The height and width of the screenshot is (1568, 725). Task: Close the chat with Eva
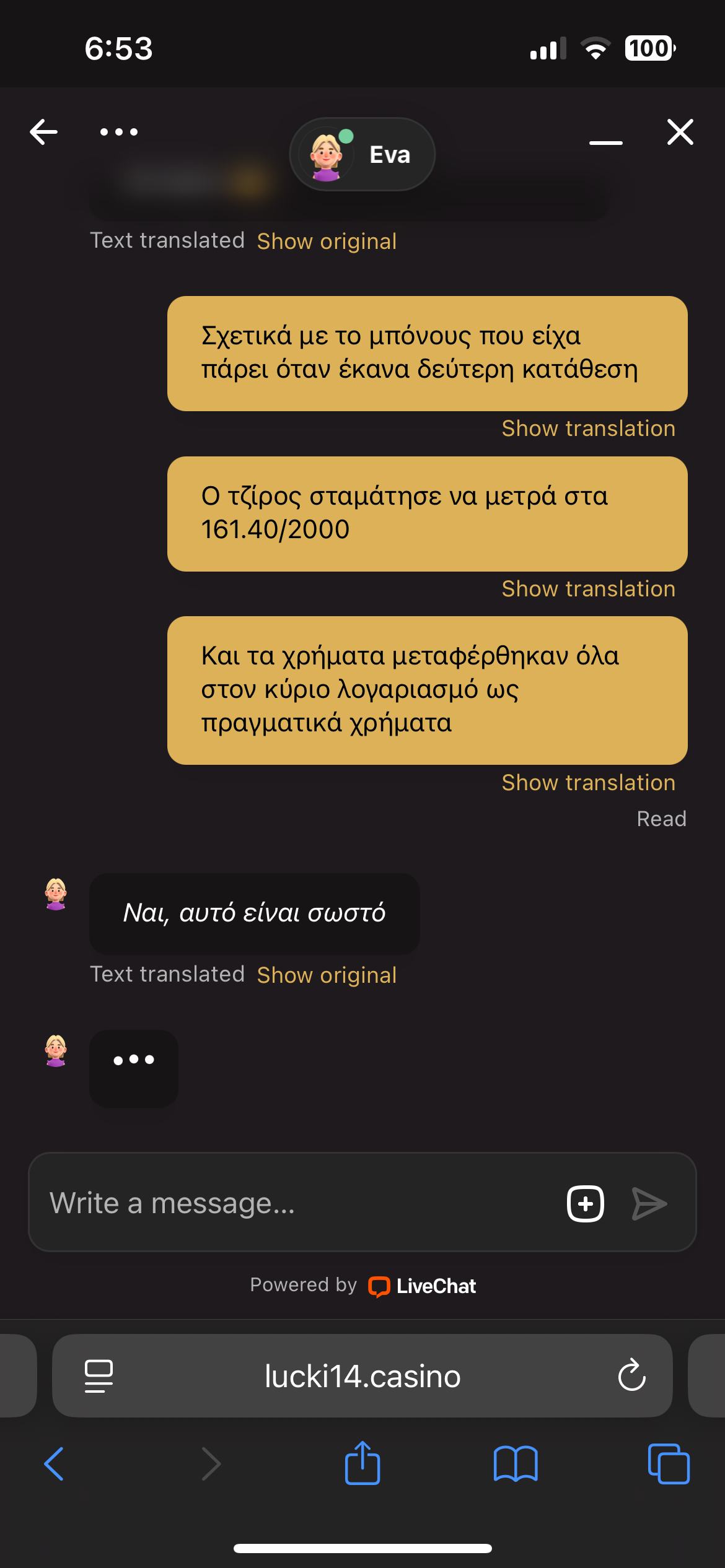(x=680, y=132)
